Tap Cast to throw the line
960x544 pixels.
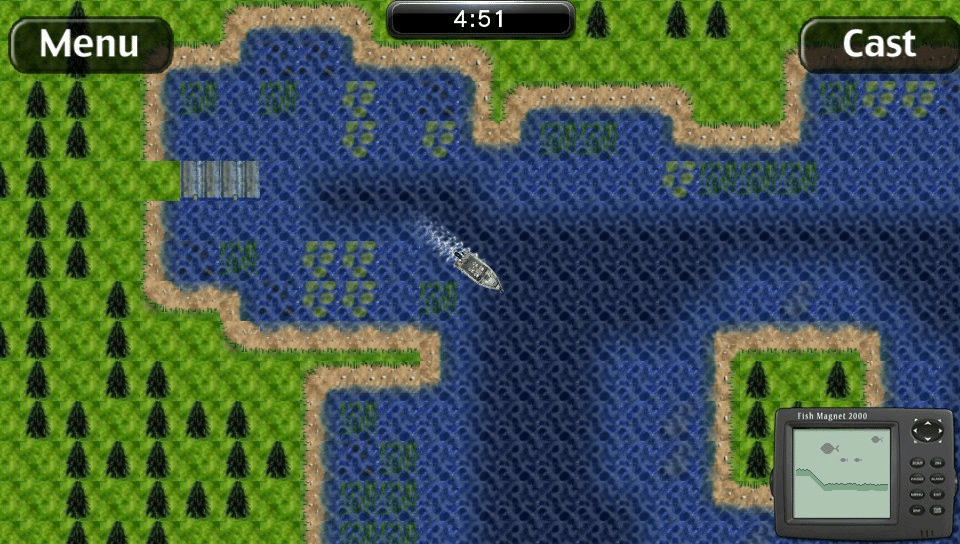878,44
